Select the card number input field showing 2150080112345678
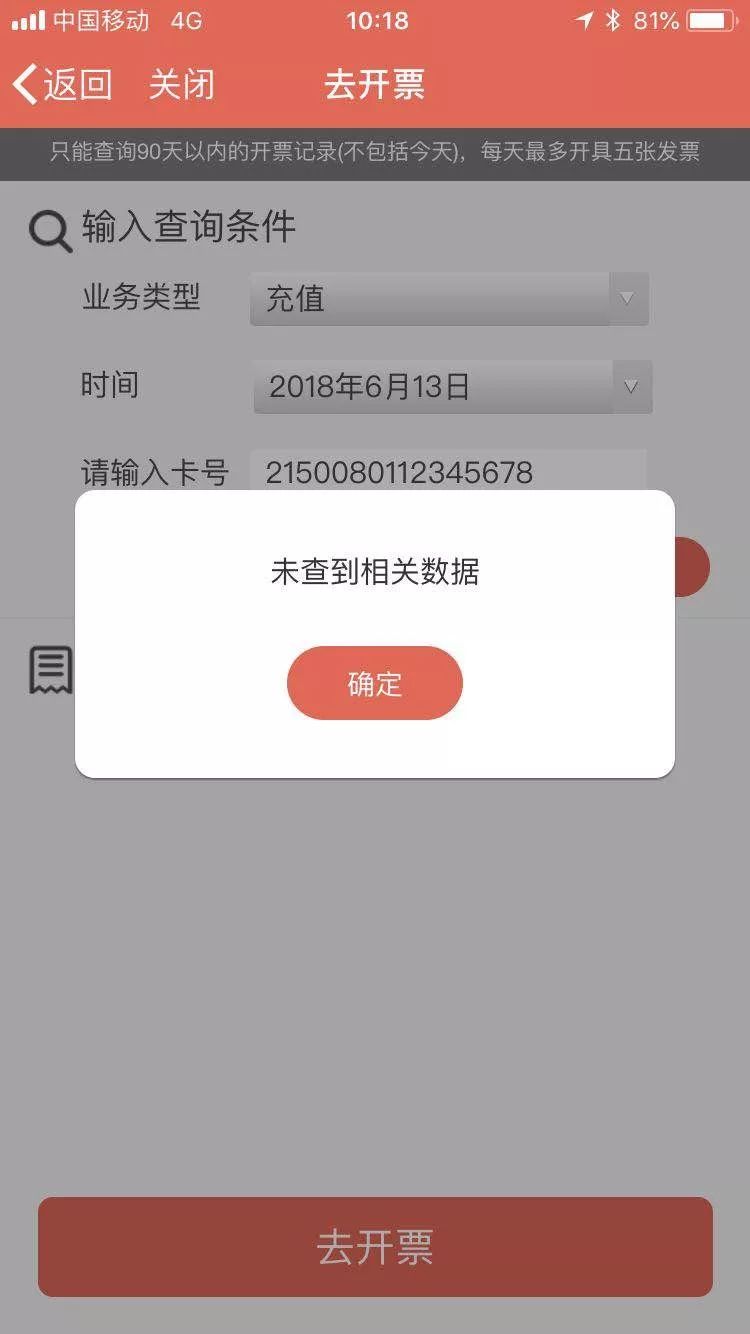This screenshot has height=1334, width=750. (448, 472)
